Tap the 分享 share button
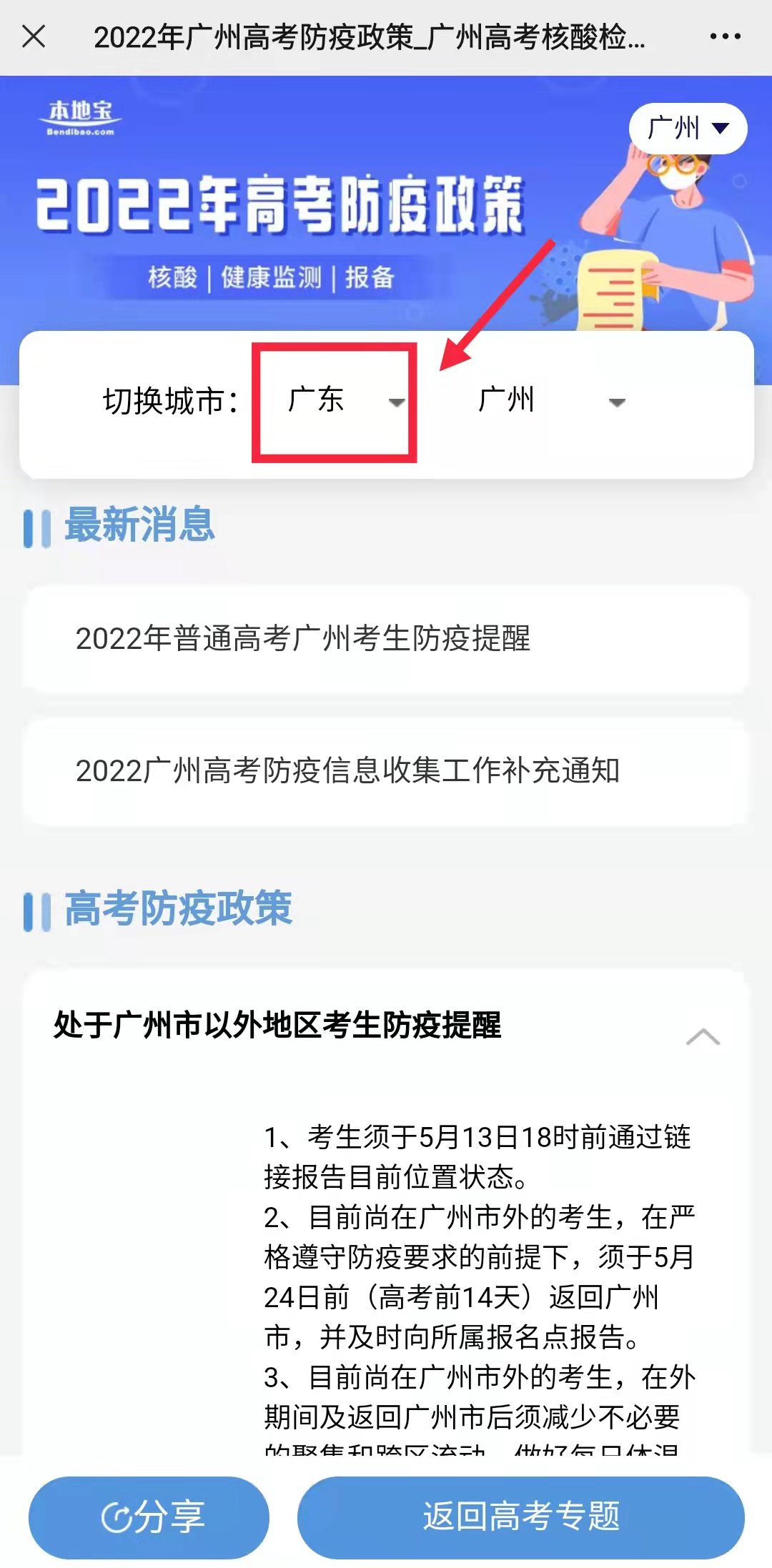This screenshot has width=772, height=1568. [x=149, y=1517]
